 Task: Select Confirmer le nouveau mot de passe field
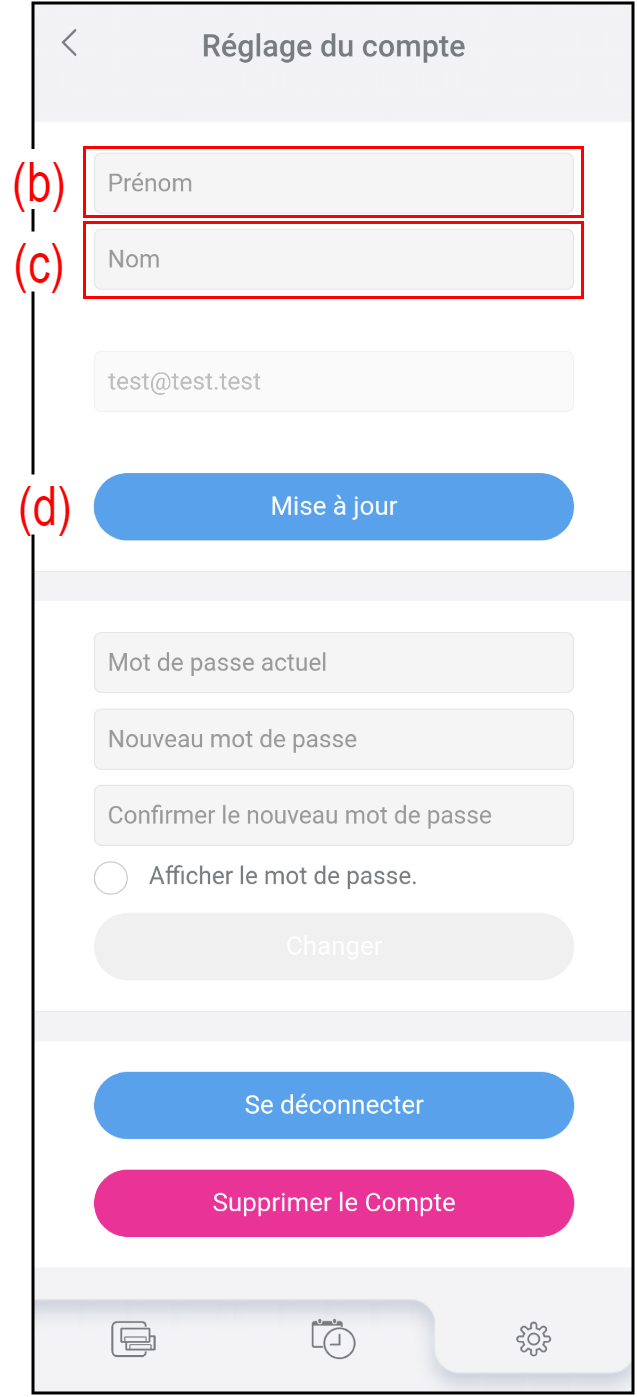pyautogui.click(x=333, y=815)
